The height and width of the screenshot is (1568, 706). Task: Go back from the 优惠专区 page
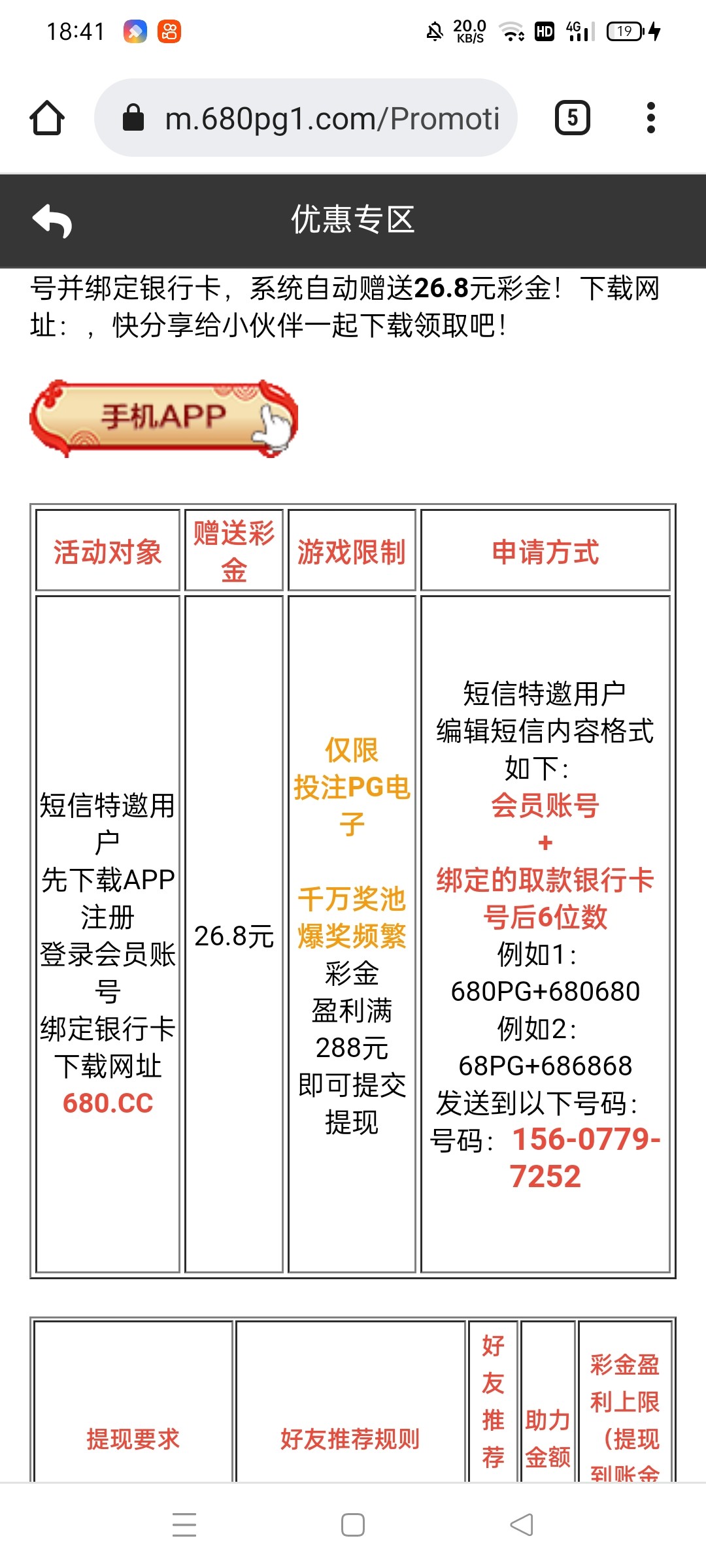[52, 221]
